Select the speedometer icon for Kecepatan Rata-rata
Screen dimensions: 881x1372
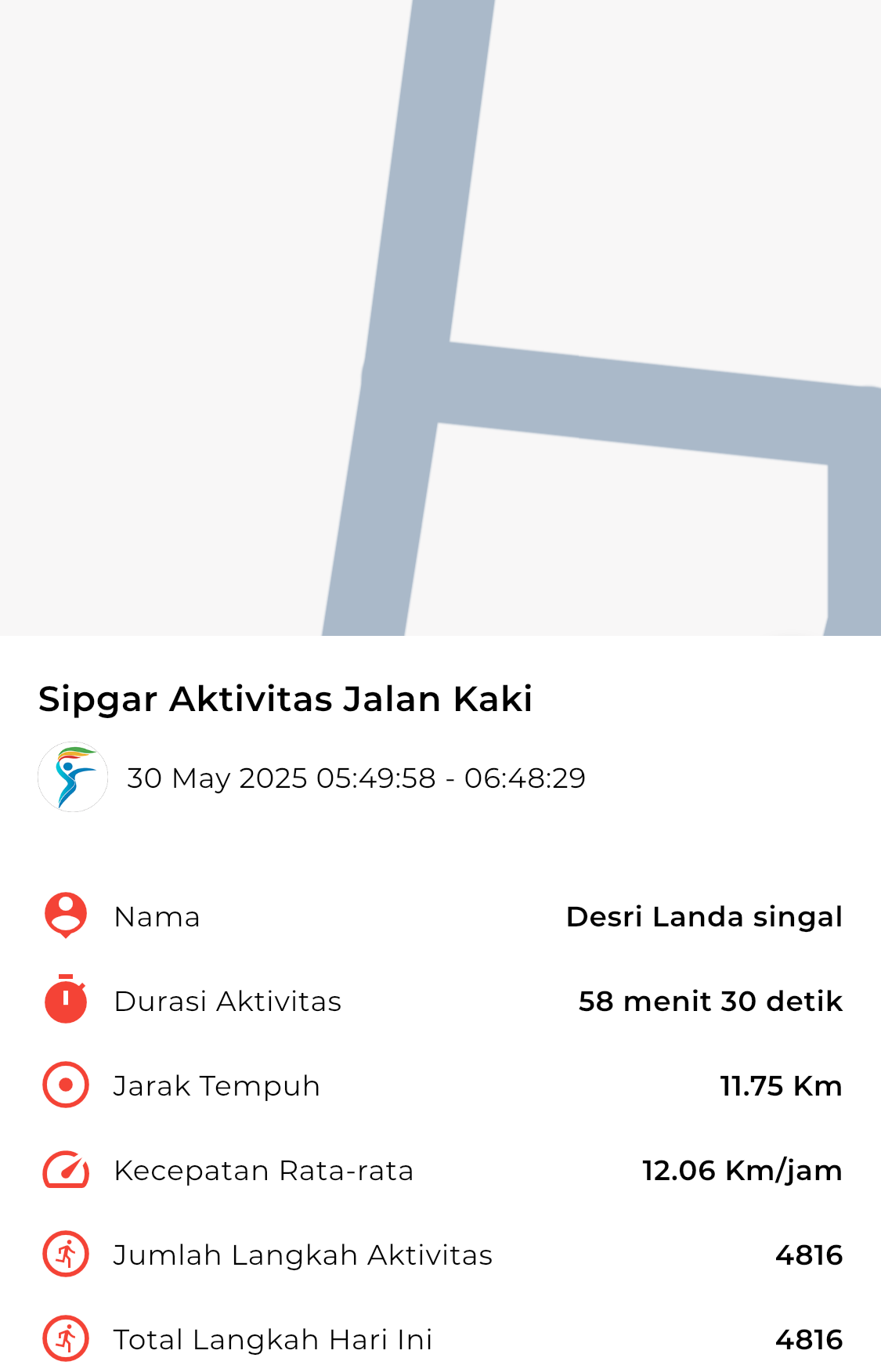pos(65,1170)
